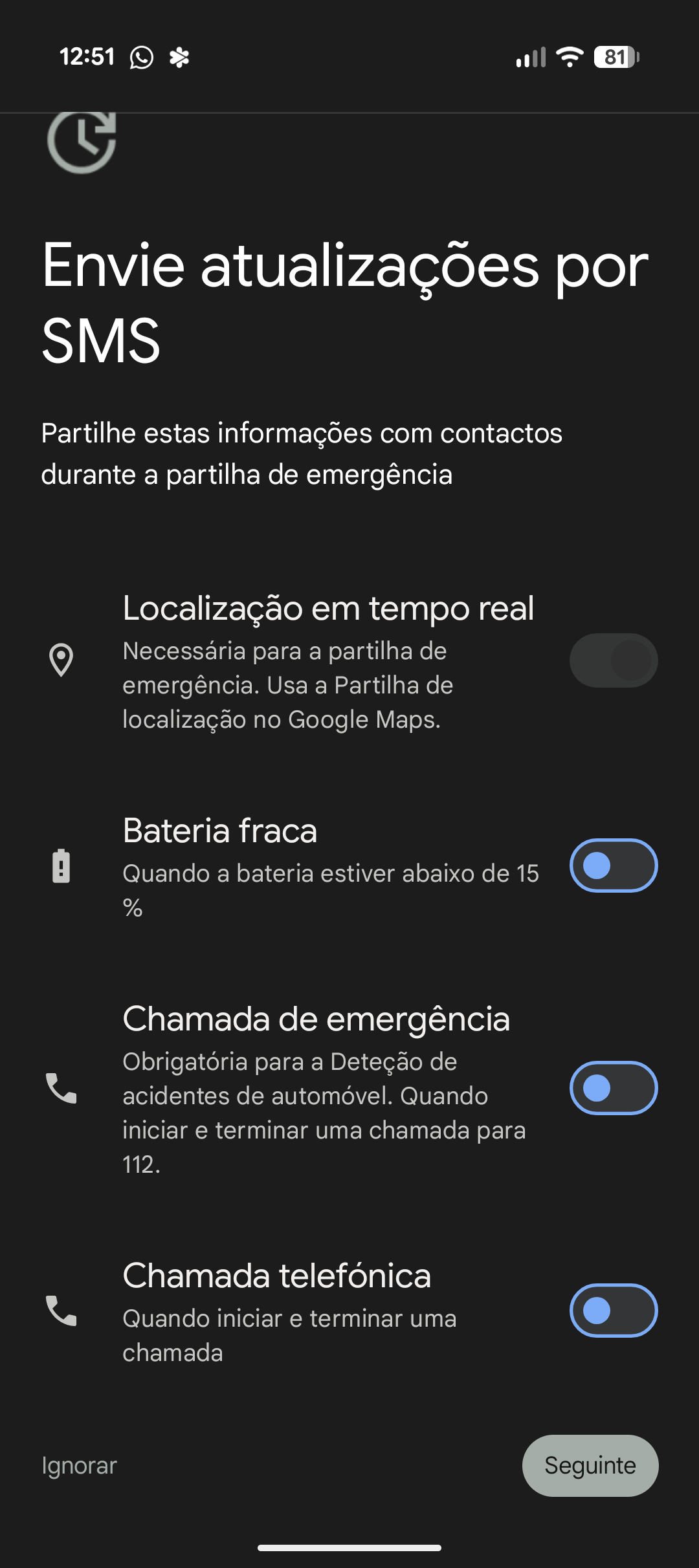Skip setup by tapping Ignorar

tap(79, 1465)
